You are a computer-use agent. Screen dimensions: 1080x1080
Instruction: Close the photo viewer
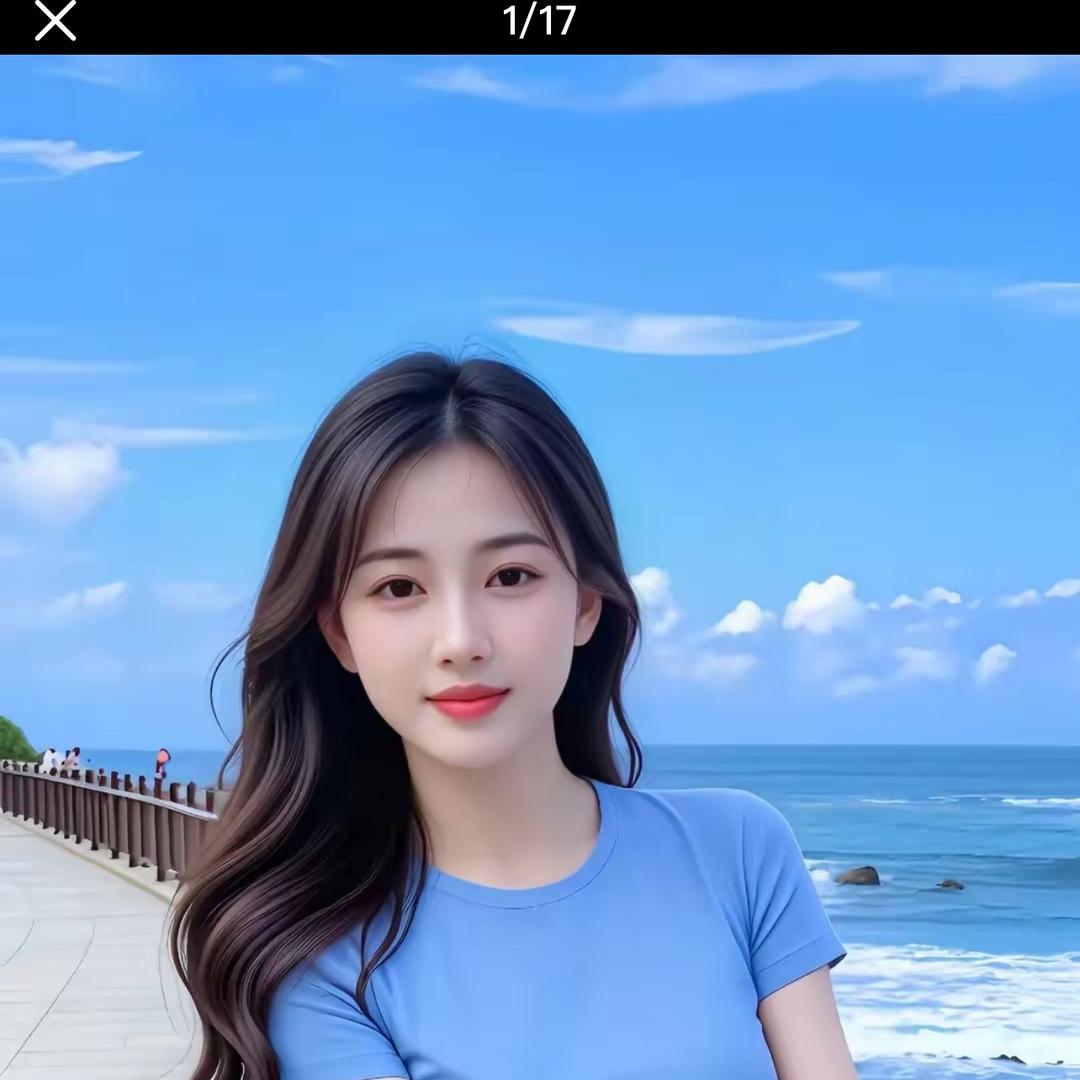point(55,21)
